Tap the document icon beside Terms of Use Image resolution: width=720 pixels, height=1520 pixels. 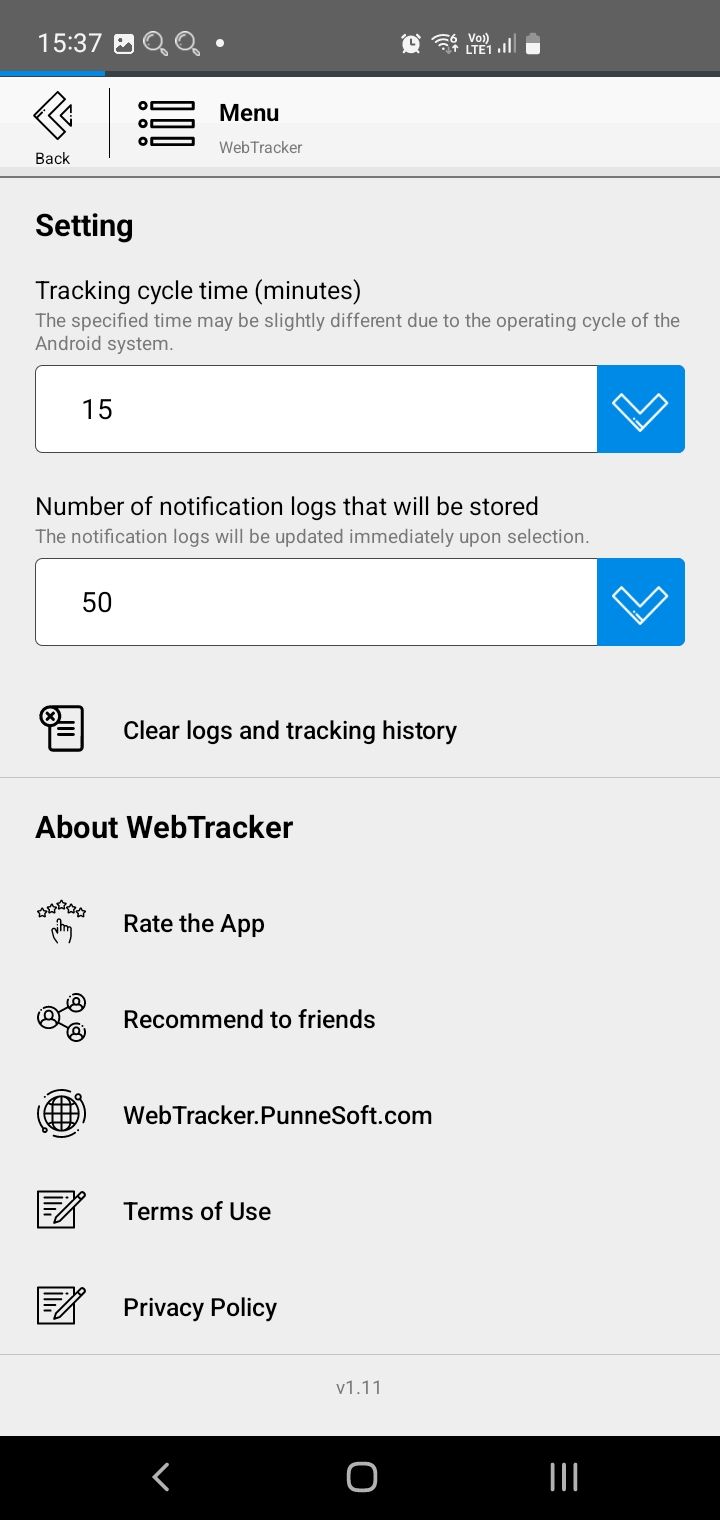pyautogui.click(x=60, y=1209)
